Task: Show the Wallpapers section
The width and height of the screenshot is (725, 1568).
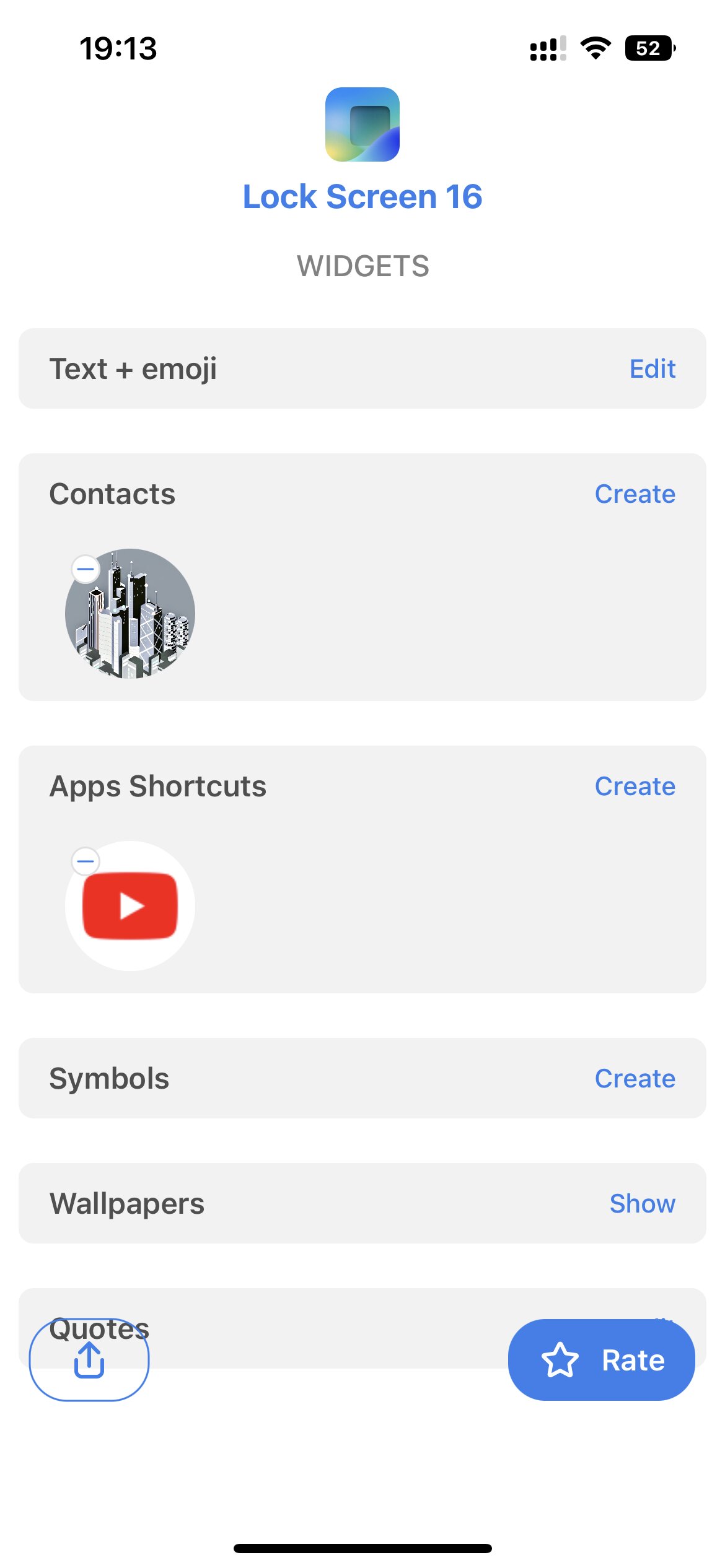Action: [x=642, y=1204]
